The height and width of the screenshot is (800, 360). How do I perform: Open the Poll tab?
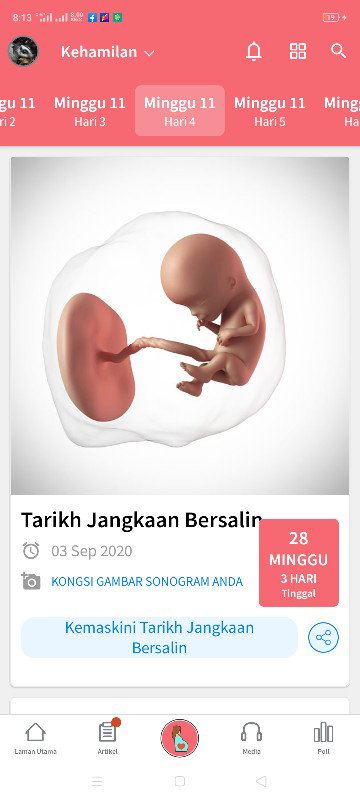coord(323,739)
